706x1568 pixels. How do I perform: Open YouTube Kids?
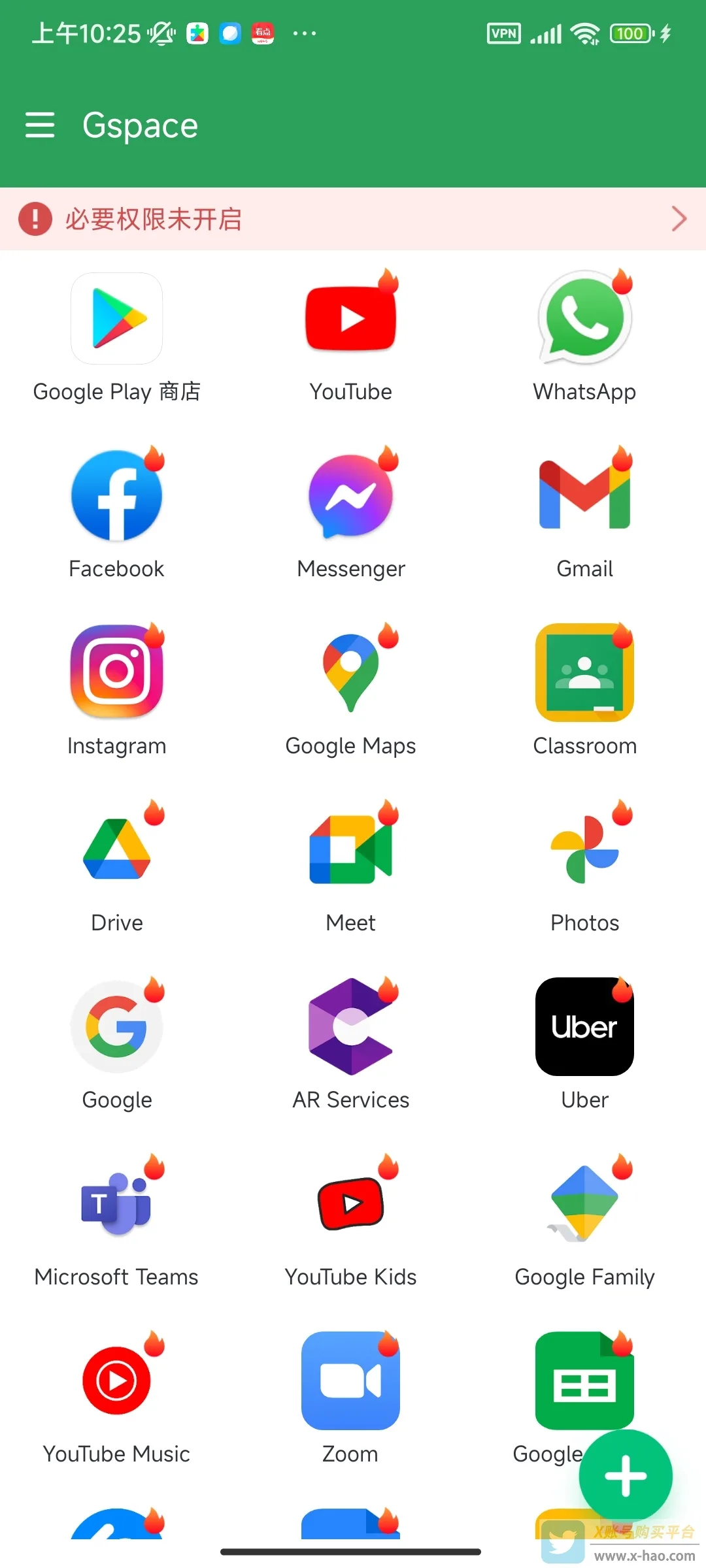(351, 1204)
